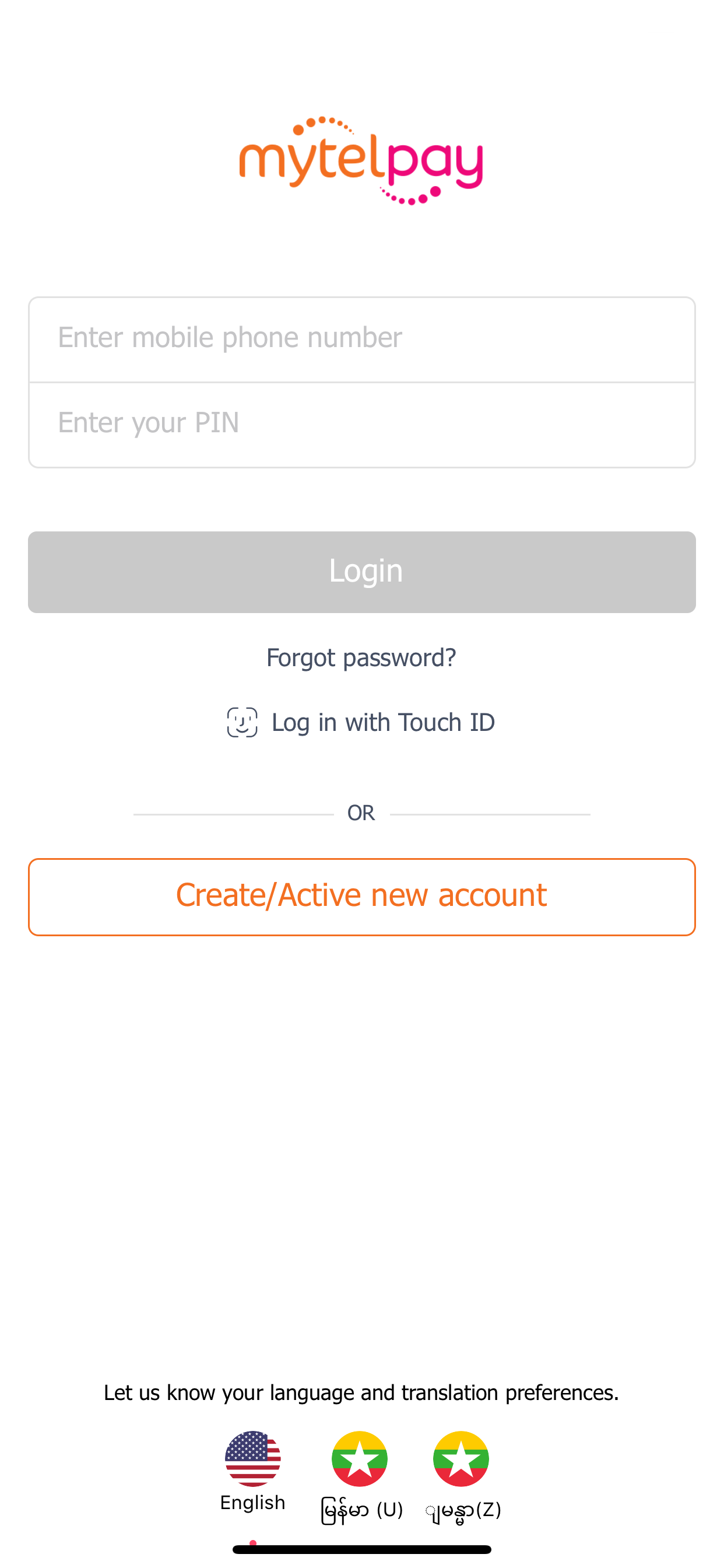This screenshot has width=724, height=1568.
Task: Click the mobile phone number field
Action: (361, 338)
